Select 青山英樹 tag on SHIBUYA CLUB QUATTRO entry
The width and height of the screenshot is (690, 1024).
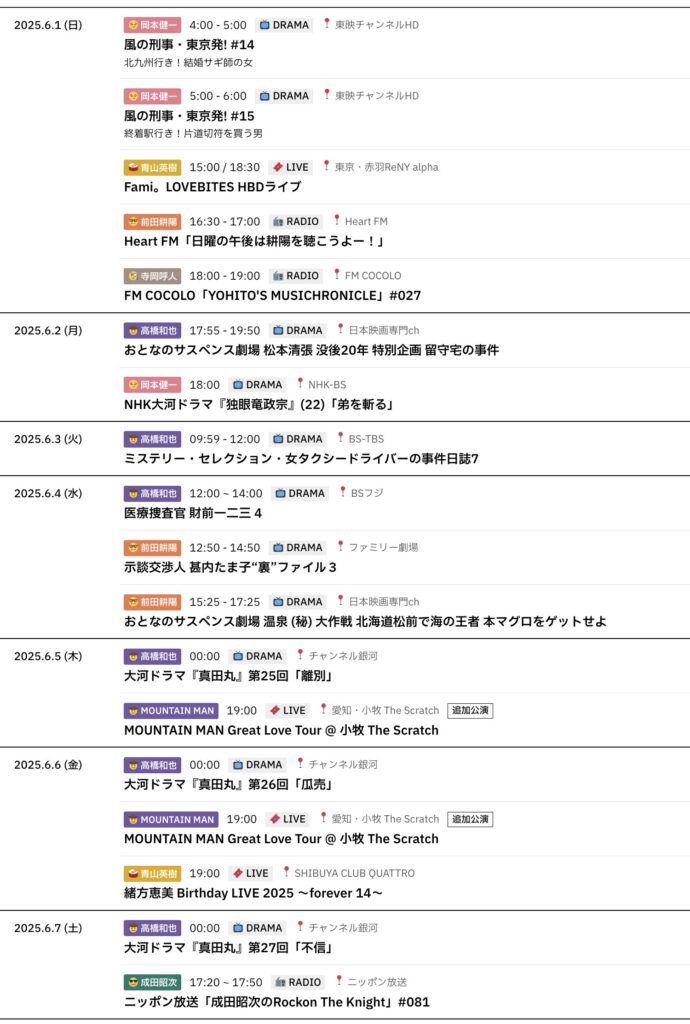click(x=152, y=873)
